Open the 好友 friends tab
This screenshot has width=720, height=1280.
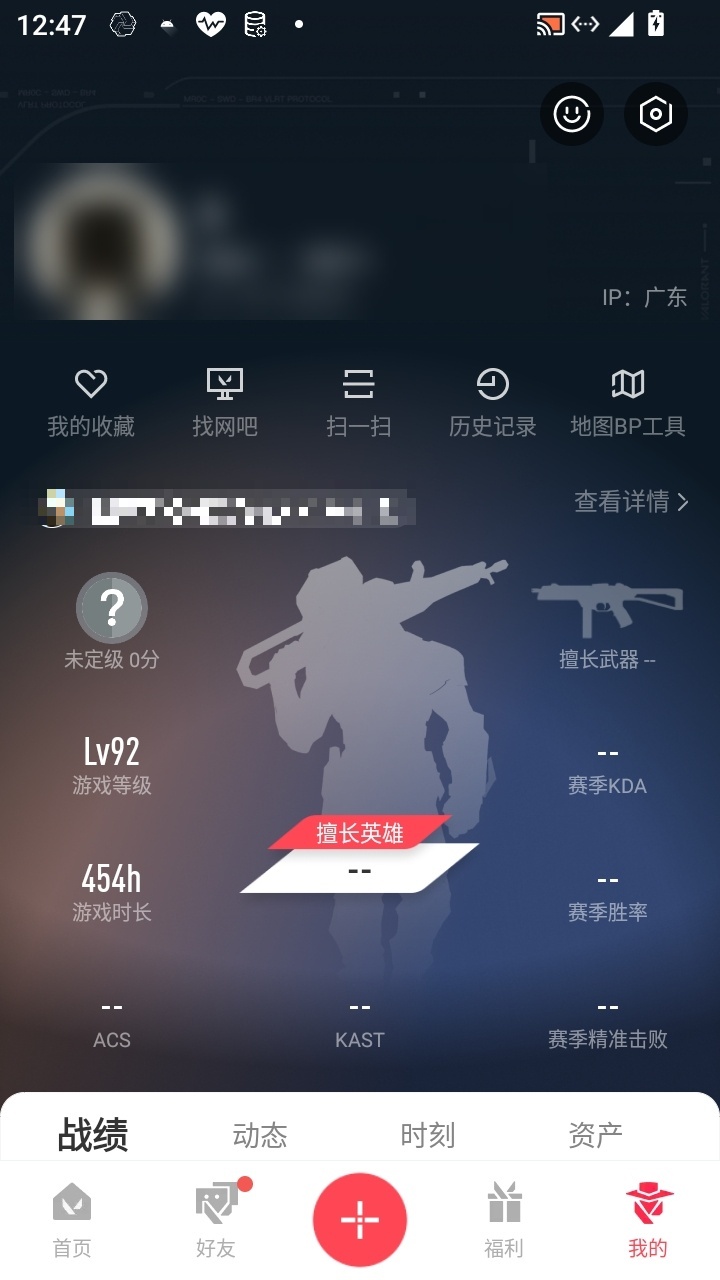point(216,1220)
